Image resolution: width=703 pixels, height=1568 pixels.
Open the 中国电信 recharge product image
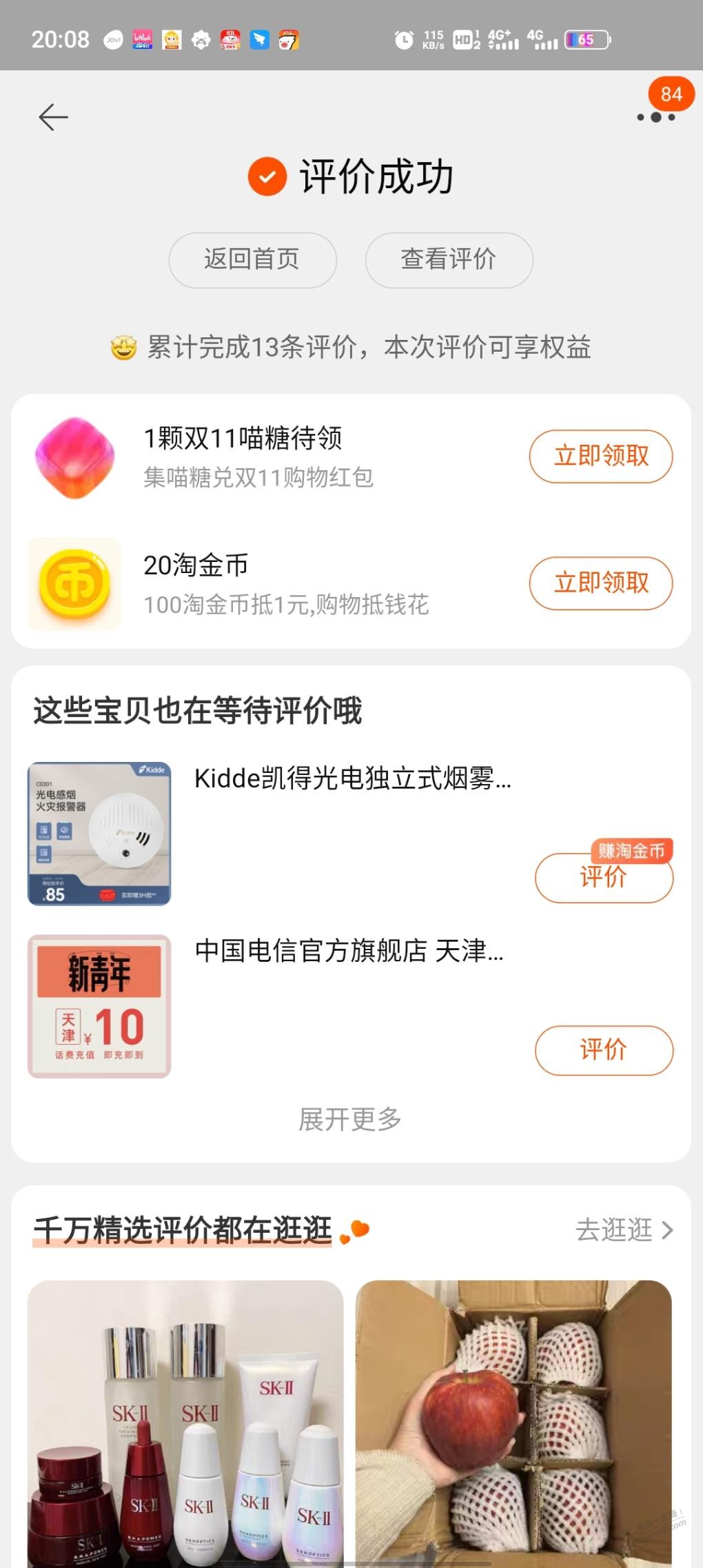99,1006
